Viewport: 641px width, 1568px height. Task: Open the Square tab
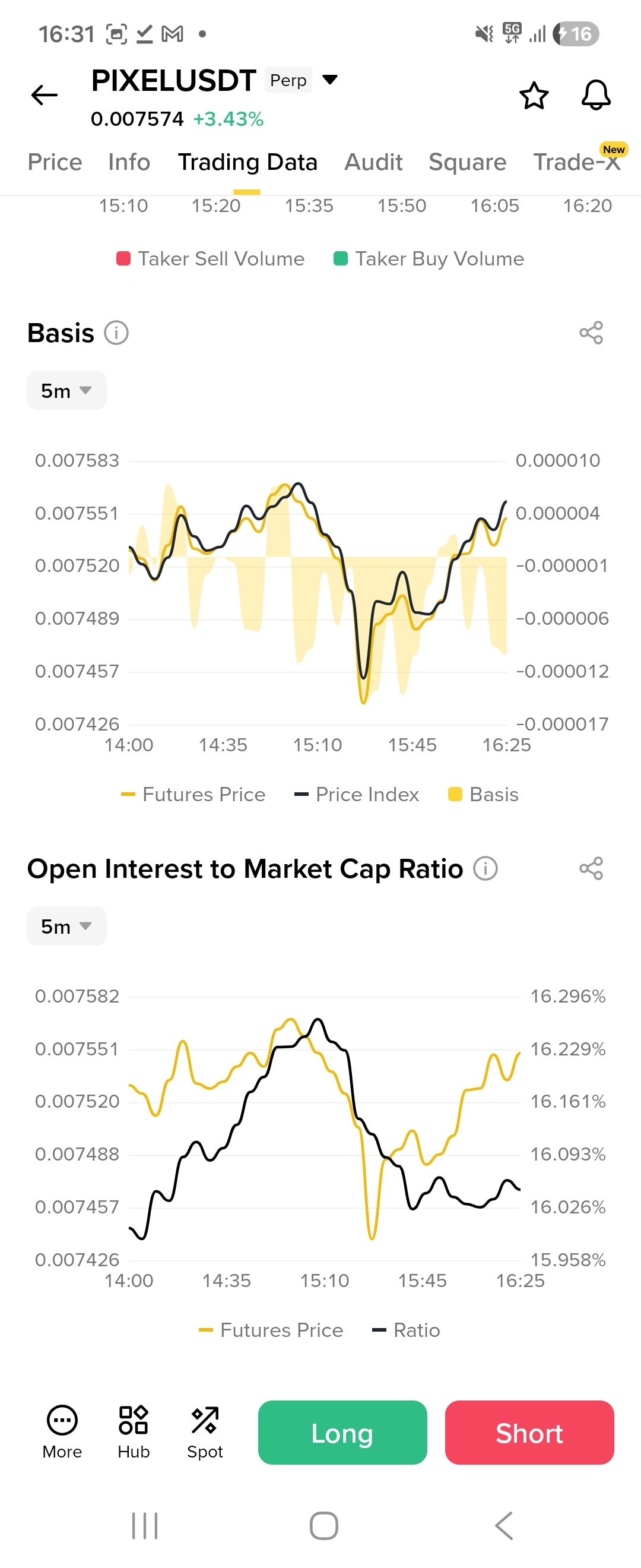467,163
